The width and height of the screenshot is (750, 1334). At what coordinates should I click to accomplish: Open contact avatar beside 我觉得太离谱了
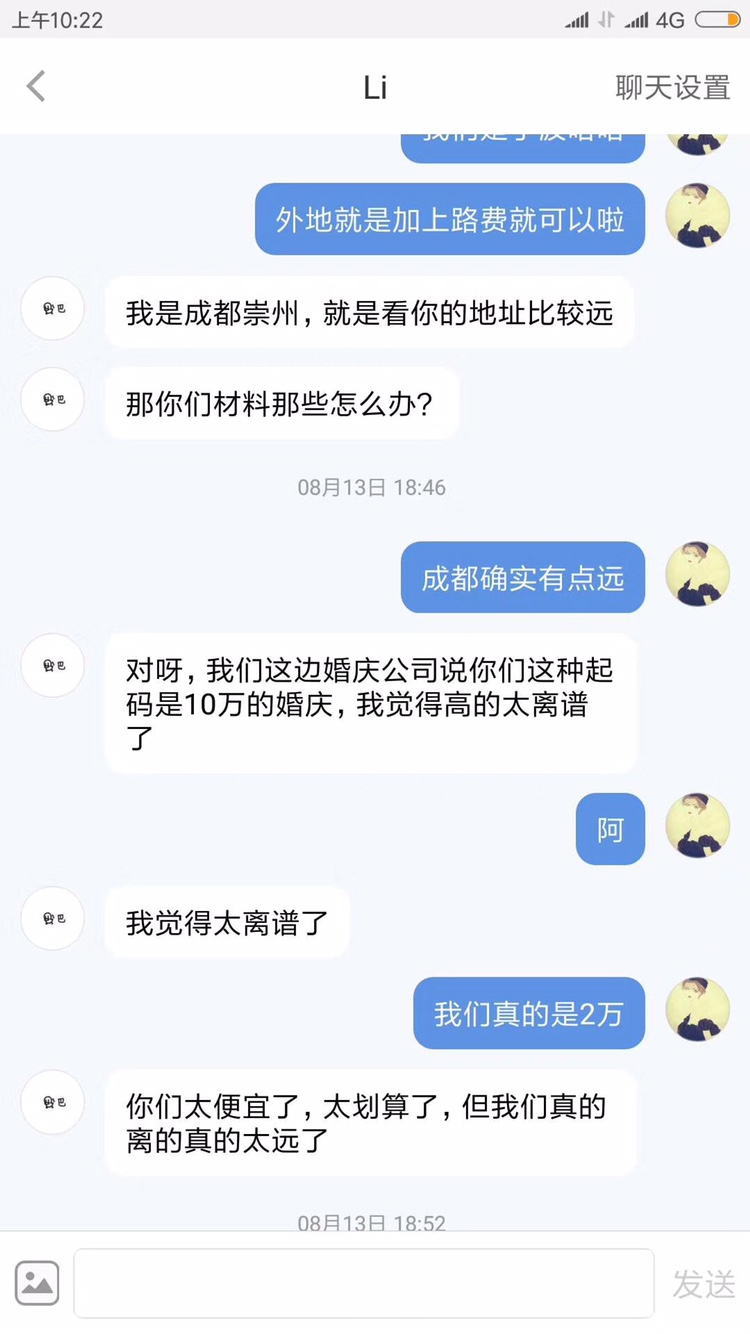[x=53, y=919]
